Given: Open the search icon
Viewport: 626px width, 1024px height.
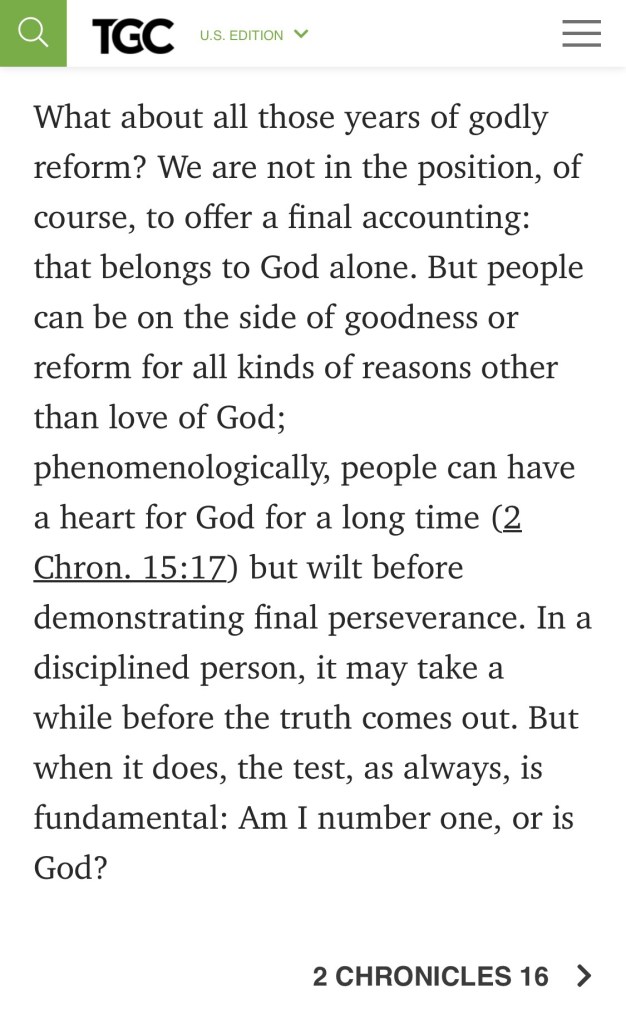Looking at the screenshot, I should (33, 33).
